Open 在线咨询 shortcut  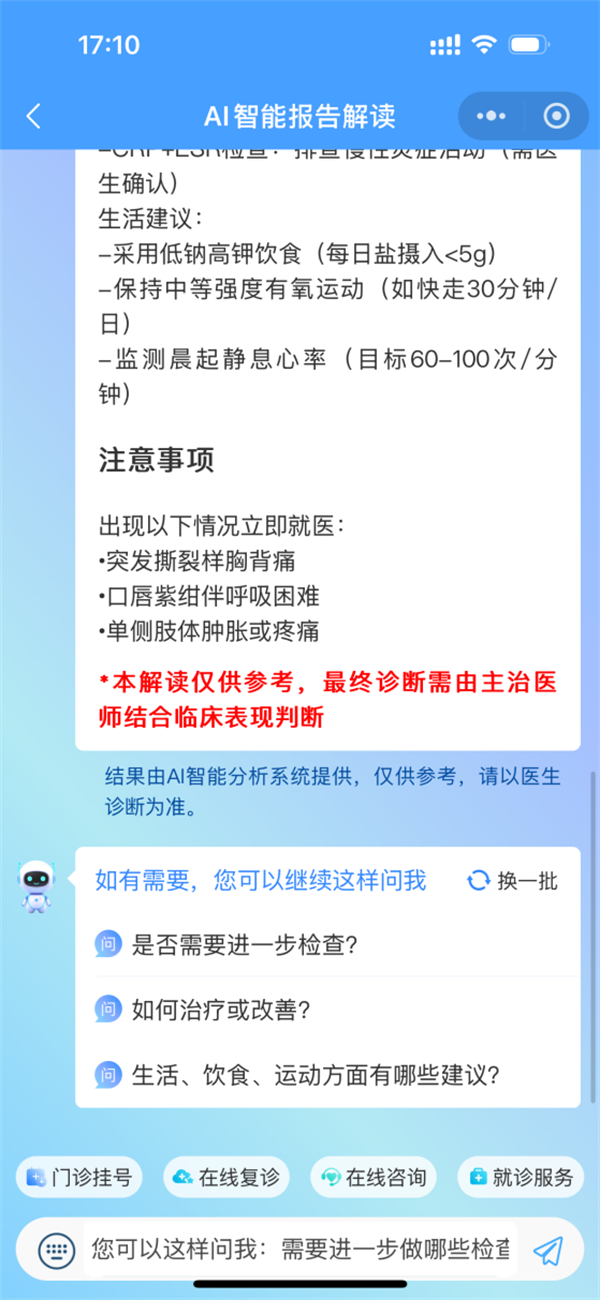click(374, 1177)
